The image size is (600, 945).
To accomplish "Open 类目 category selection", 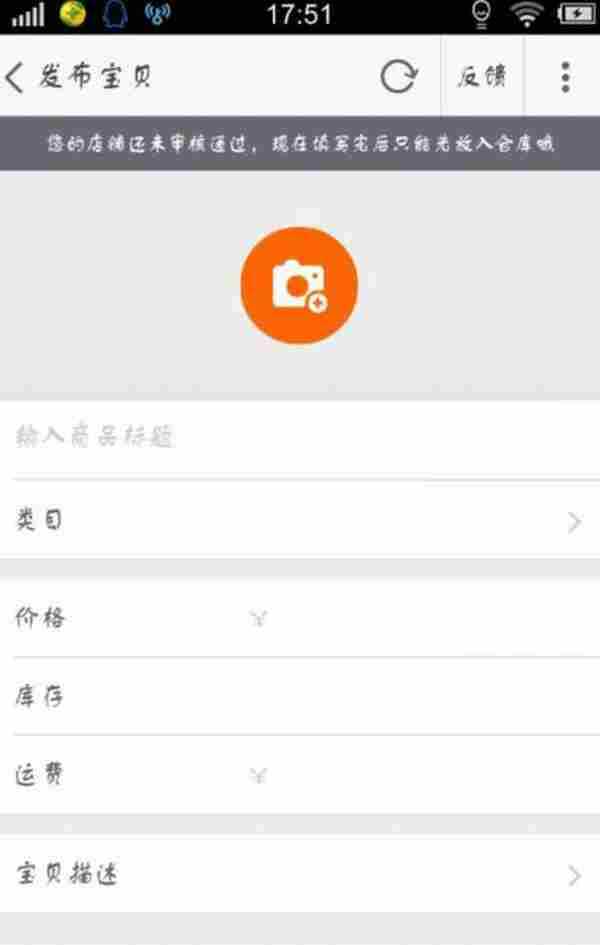I will pos(300,521).
